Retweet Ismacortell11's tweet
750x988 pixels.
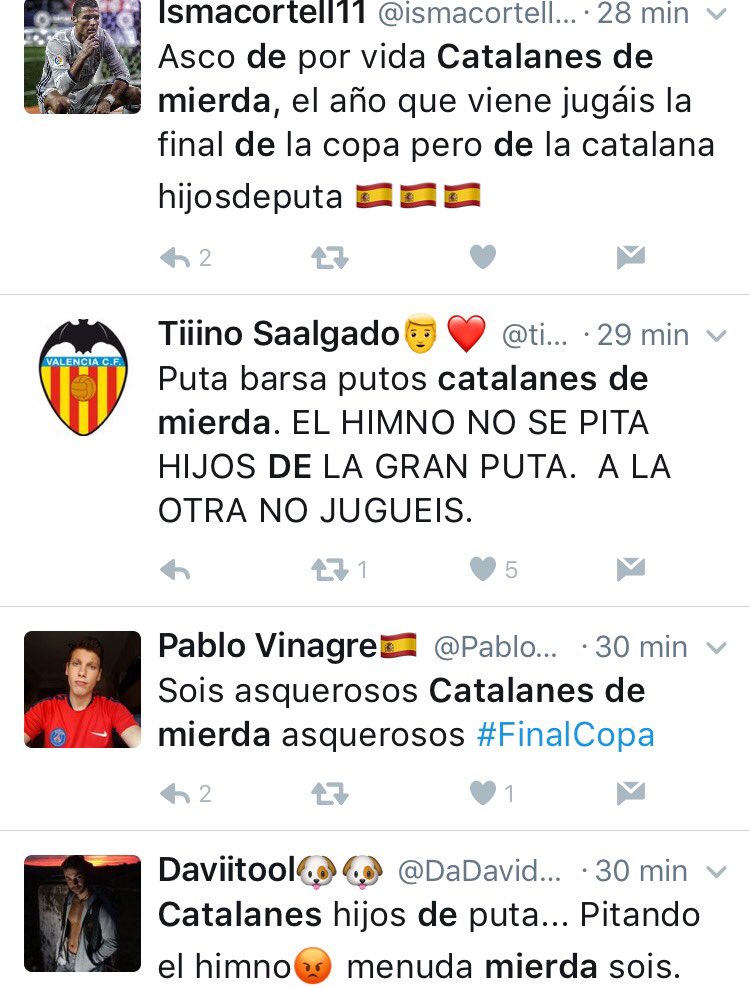point(329,258)
